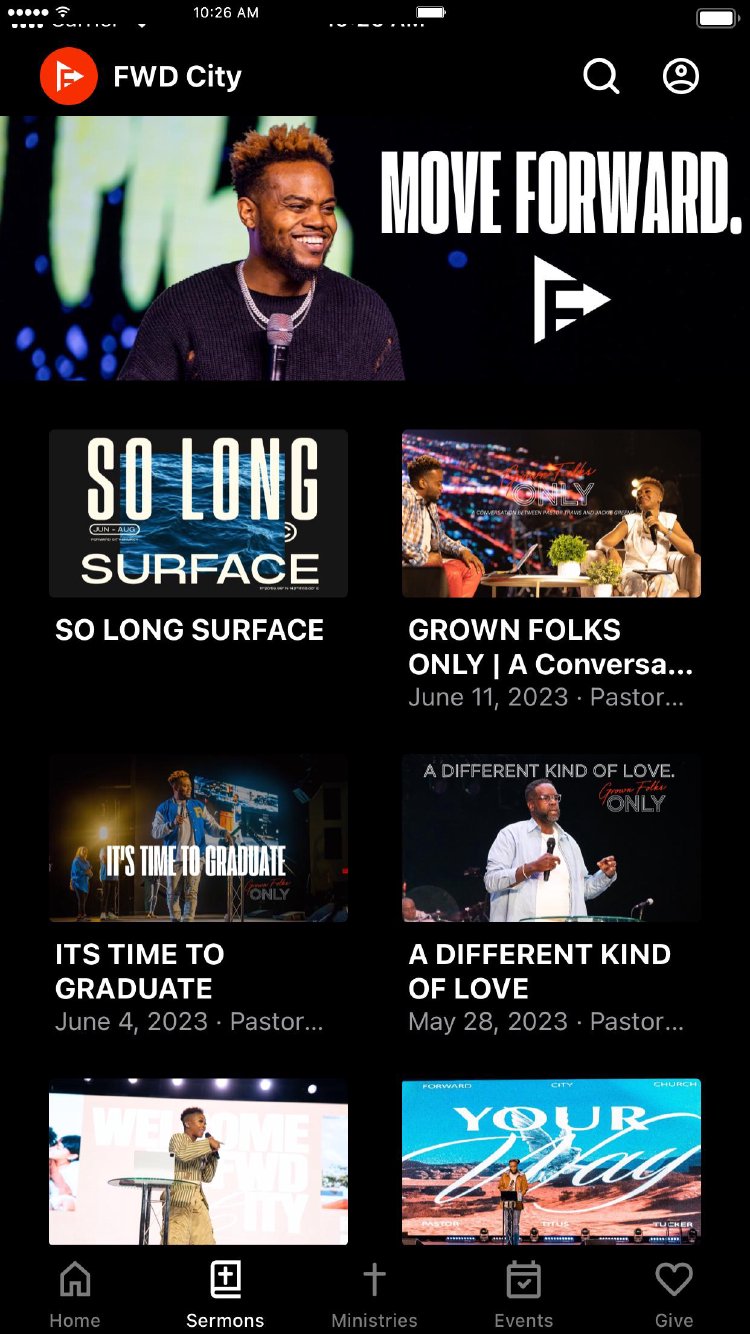Open the Move Forward banner
Screen dimensions: 750x1334
375,248
